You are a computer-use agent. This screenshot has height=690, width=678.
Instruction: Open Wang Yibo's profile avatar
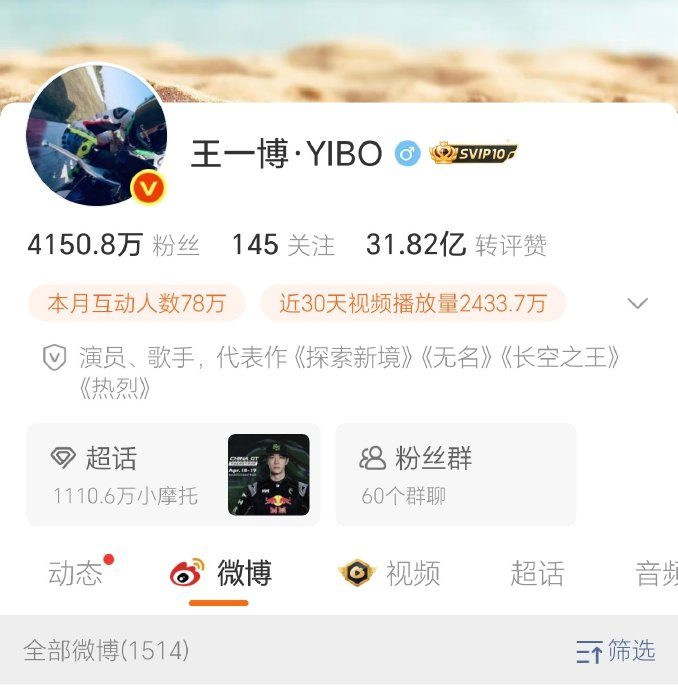click(96, 136)
